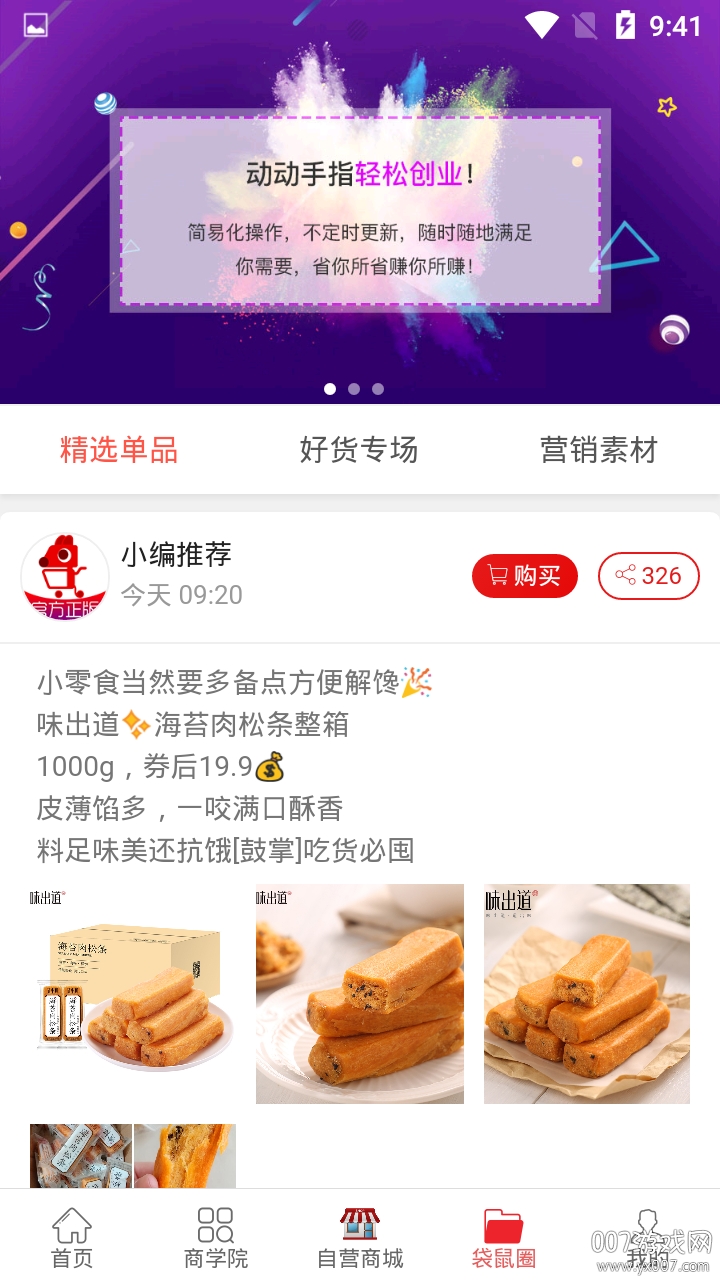Screen dimensions: 720x1280
Task: Go to the 首页 tab
Action: [x=72, y=1237]
